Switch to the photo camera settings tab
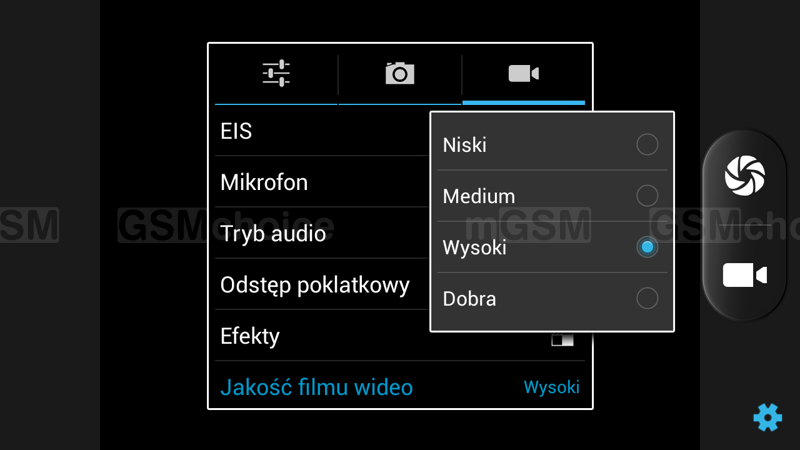 400,74
